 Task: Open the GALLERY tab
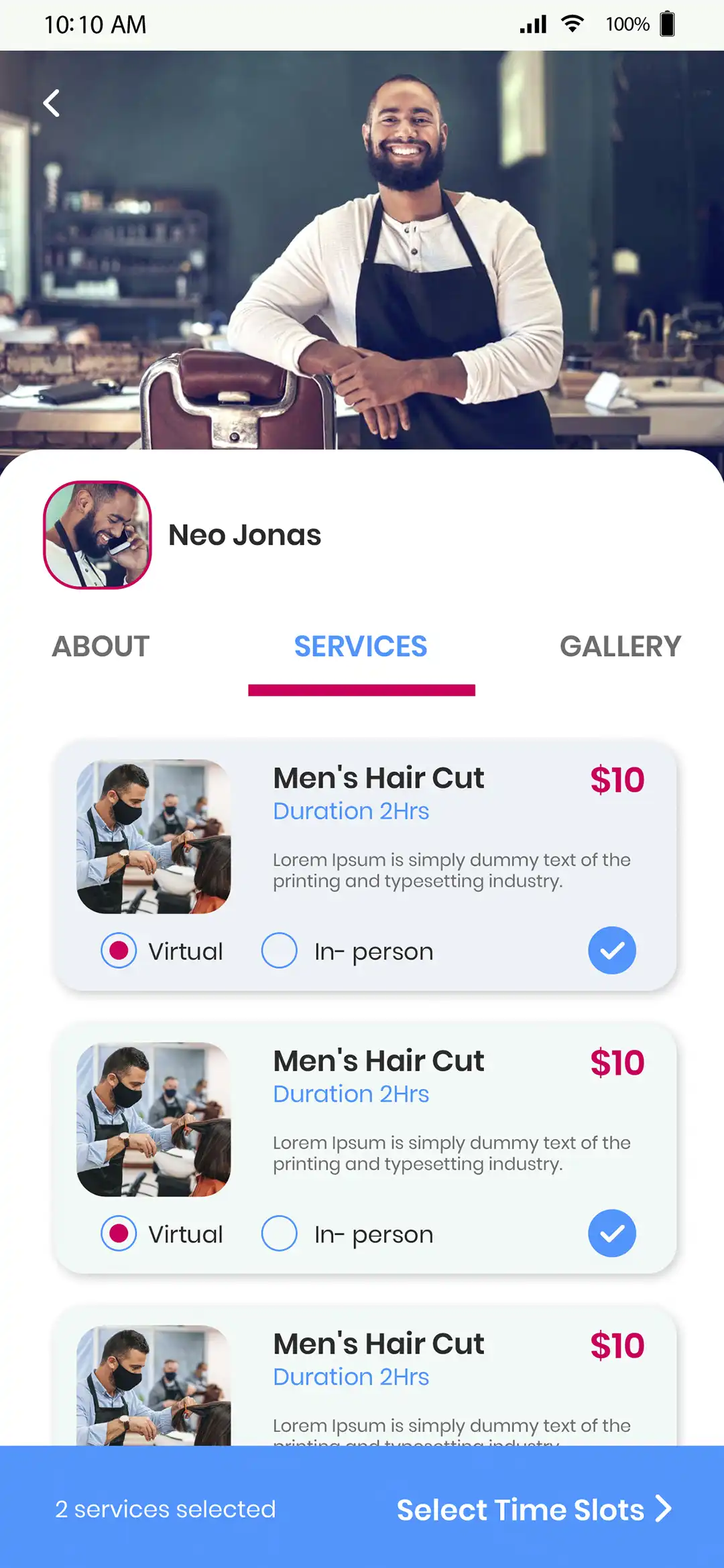[620, 646]
